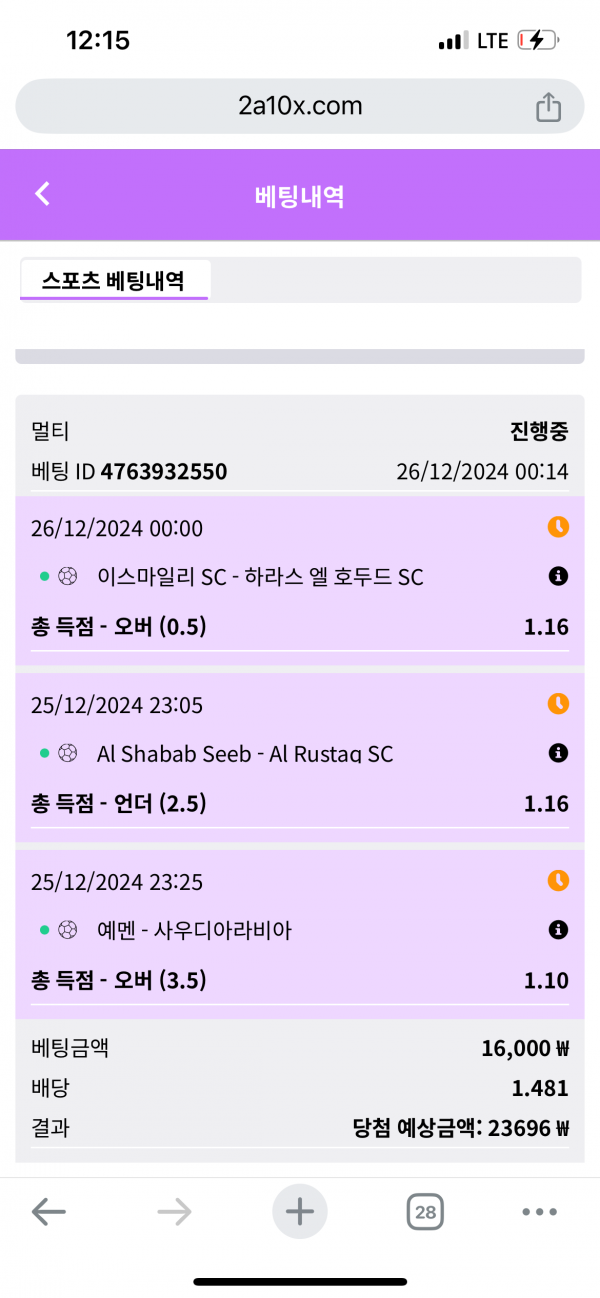Go to the previous browser page
This screenshot has width=600, height=1298.
[x=48, y=1212]
